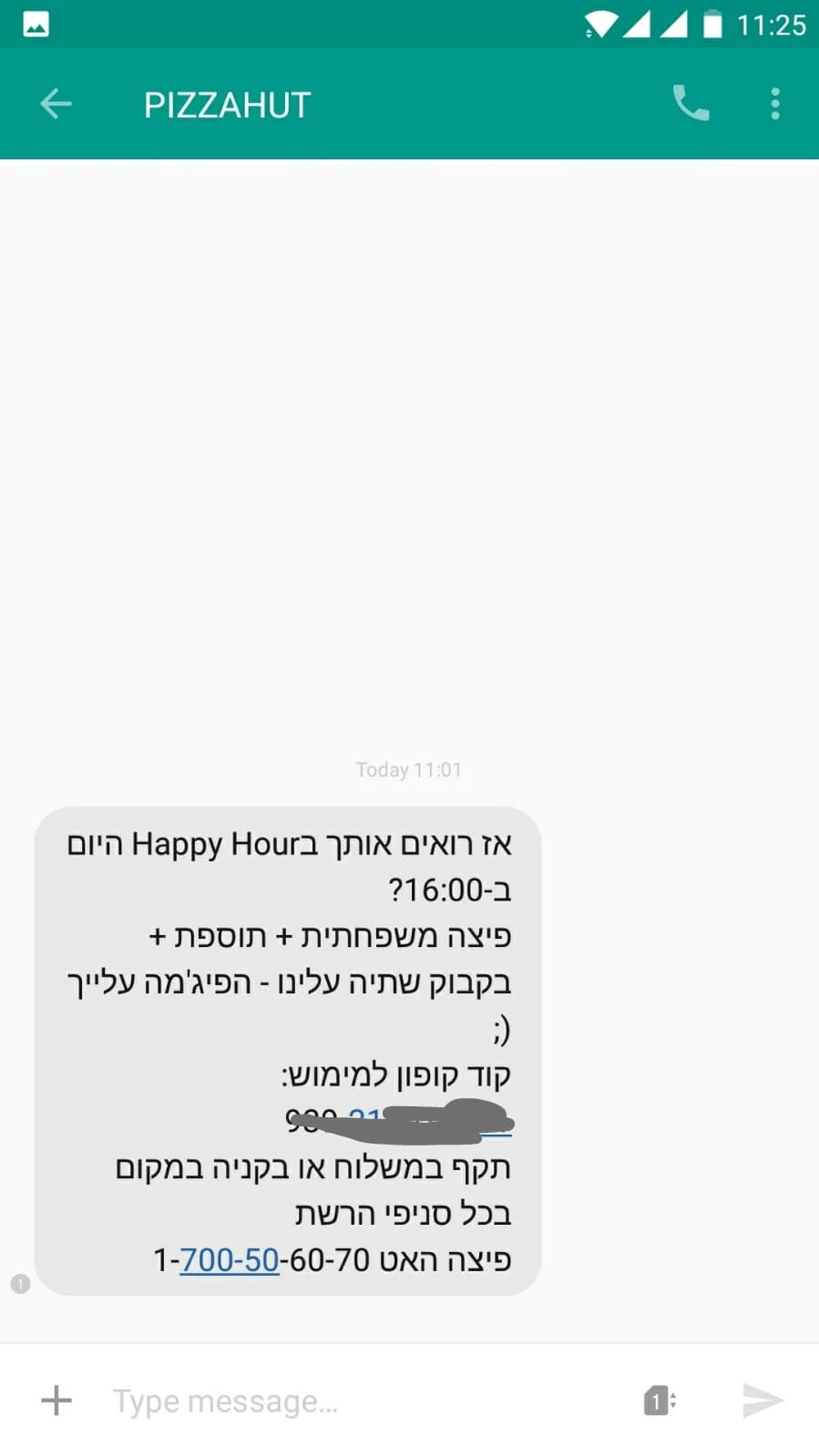Open the three-dot overflow menu
This screenshot has height=1456, width=819.
pos(773,103)
